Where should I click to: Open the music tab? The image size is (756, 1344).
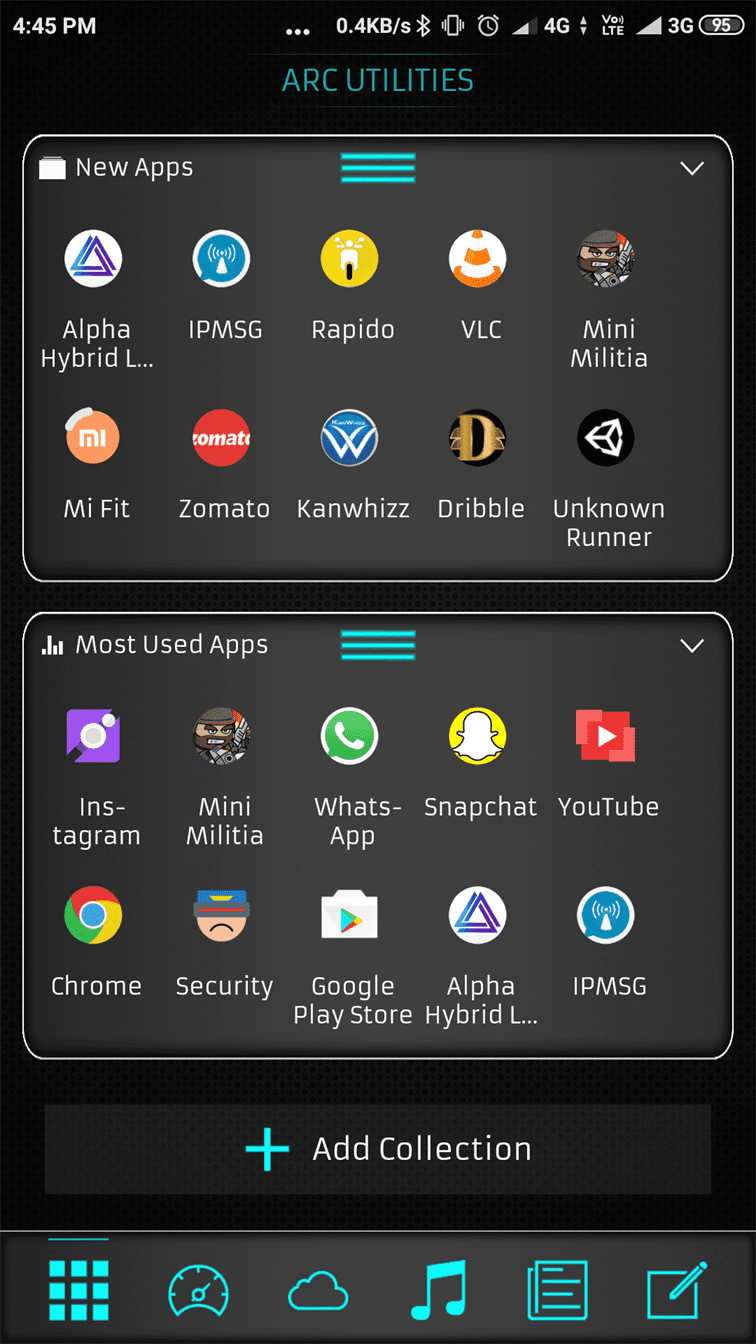tap(438, 1290)
